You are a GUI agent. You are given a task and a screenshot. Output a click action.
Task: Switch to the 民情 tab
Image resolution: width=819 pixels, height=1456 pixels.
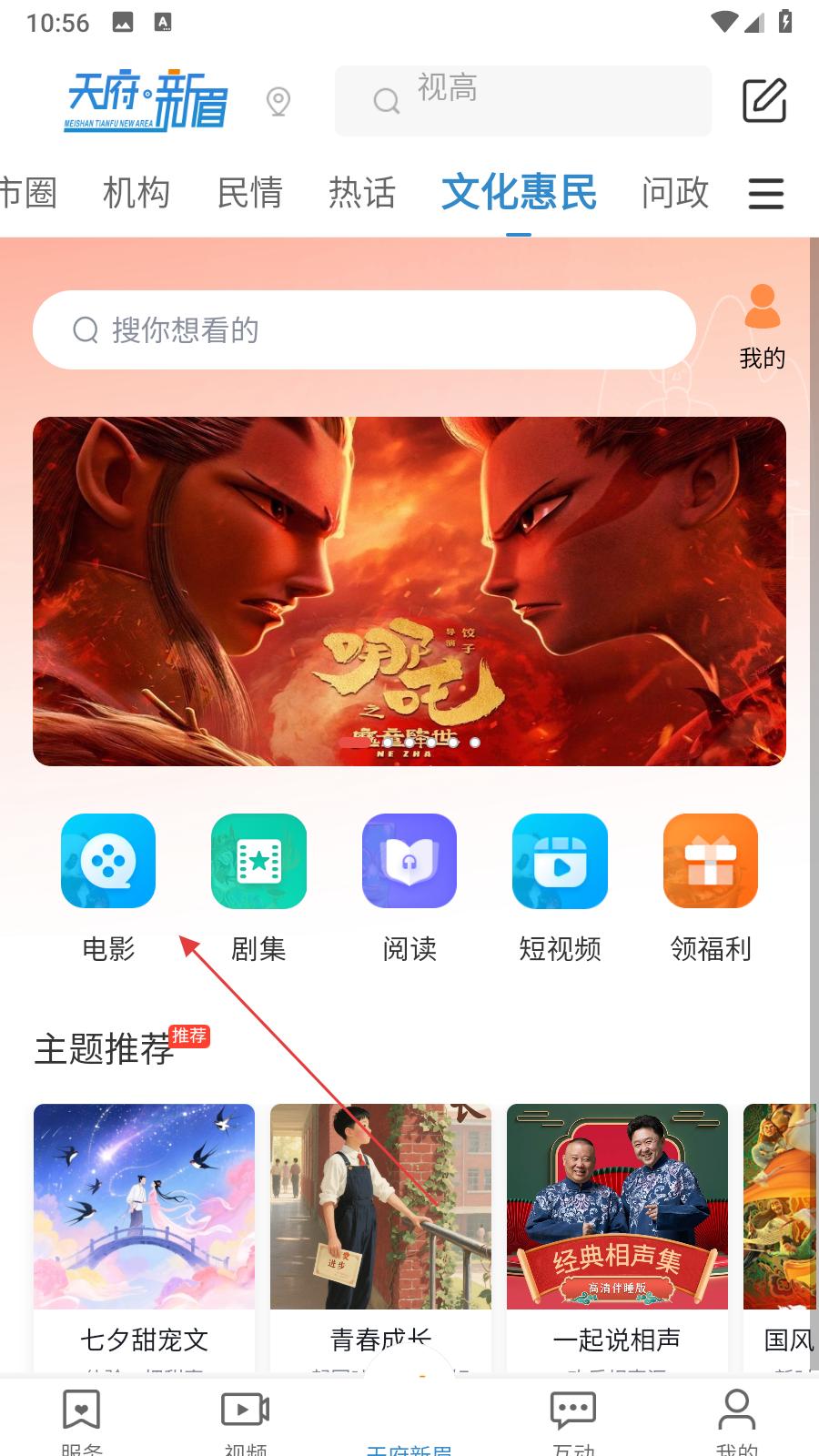[x=249, y=193]
